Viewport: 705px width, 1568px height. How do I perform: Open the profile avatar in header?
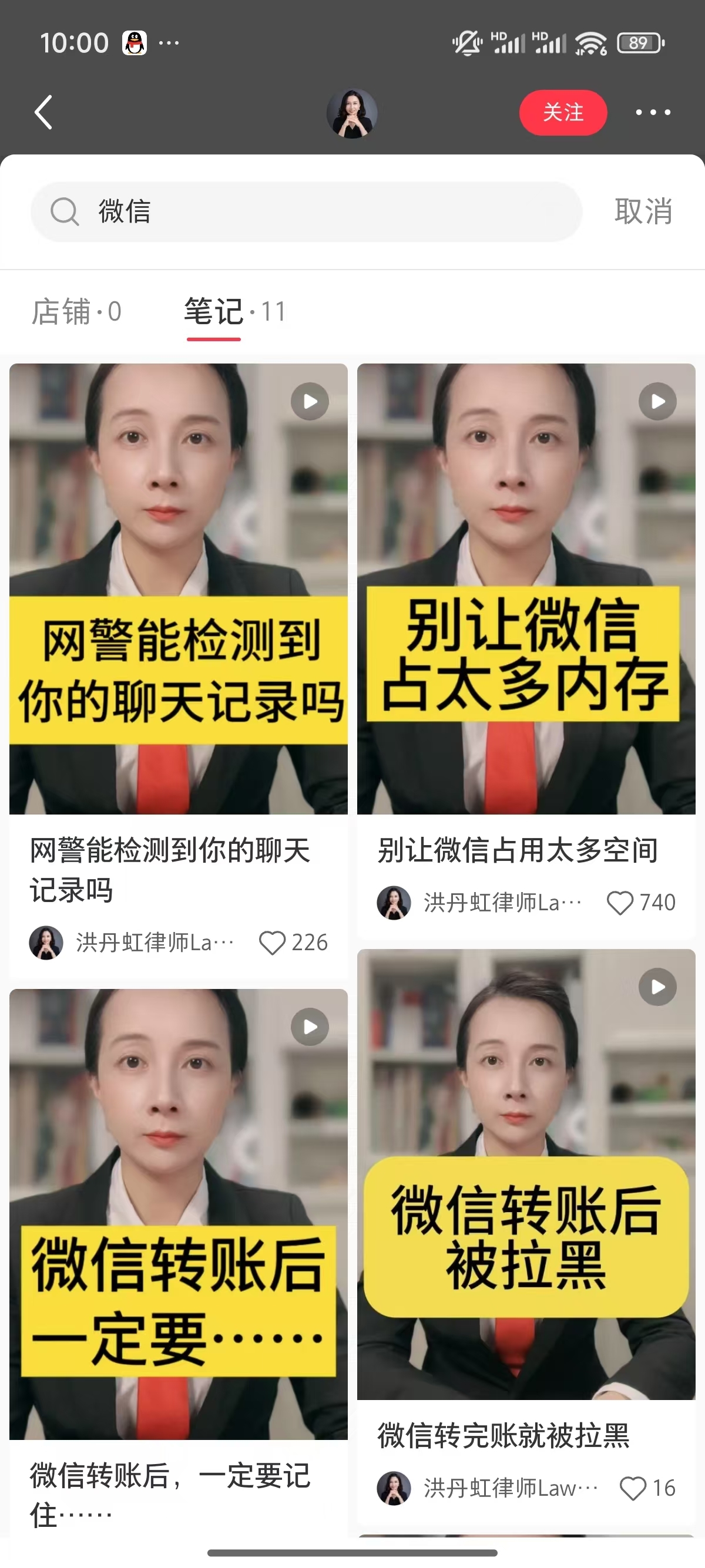pos(352,113)
